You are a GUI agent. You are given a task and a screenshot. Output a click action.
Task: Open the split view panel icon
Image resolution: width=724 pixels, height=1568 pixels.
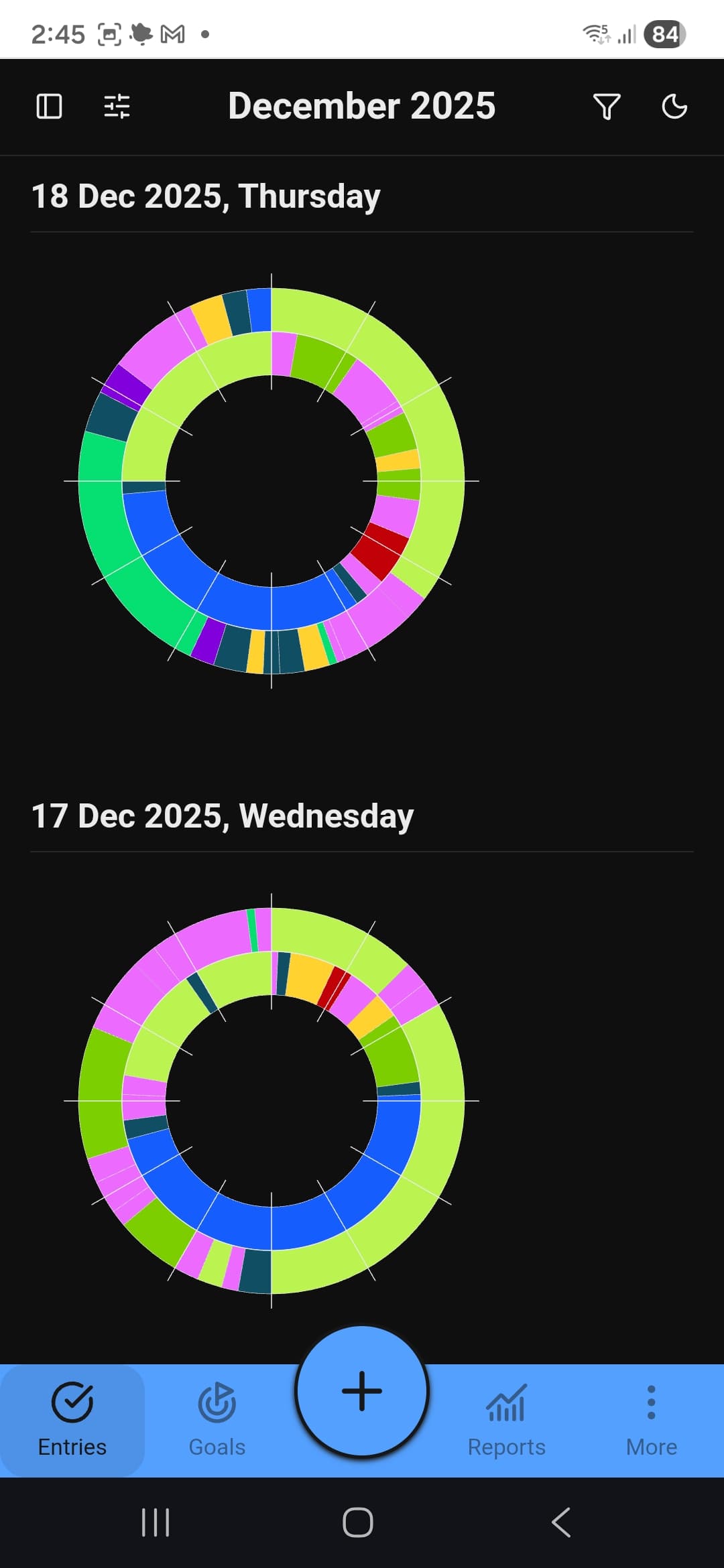(x=48, y=106)
